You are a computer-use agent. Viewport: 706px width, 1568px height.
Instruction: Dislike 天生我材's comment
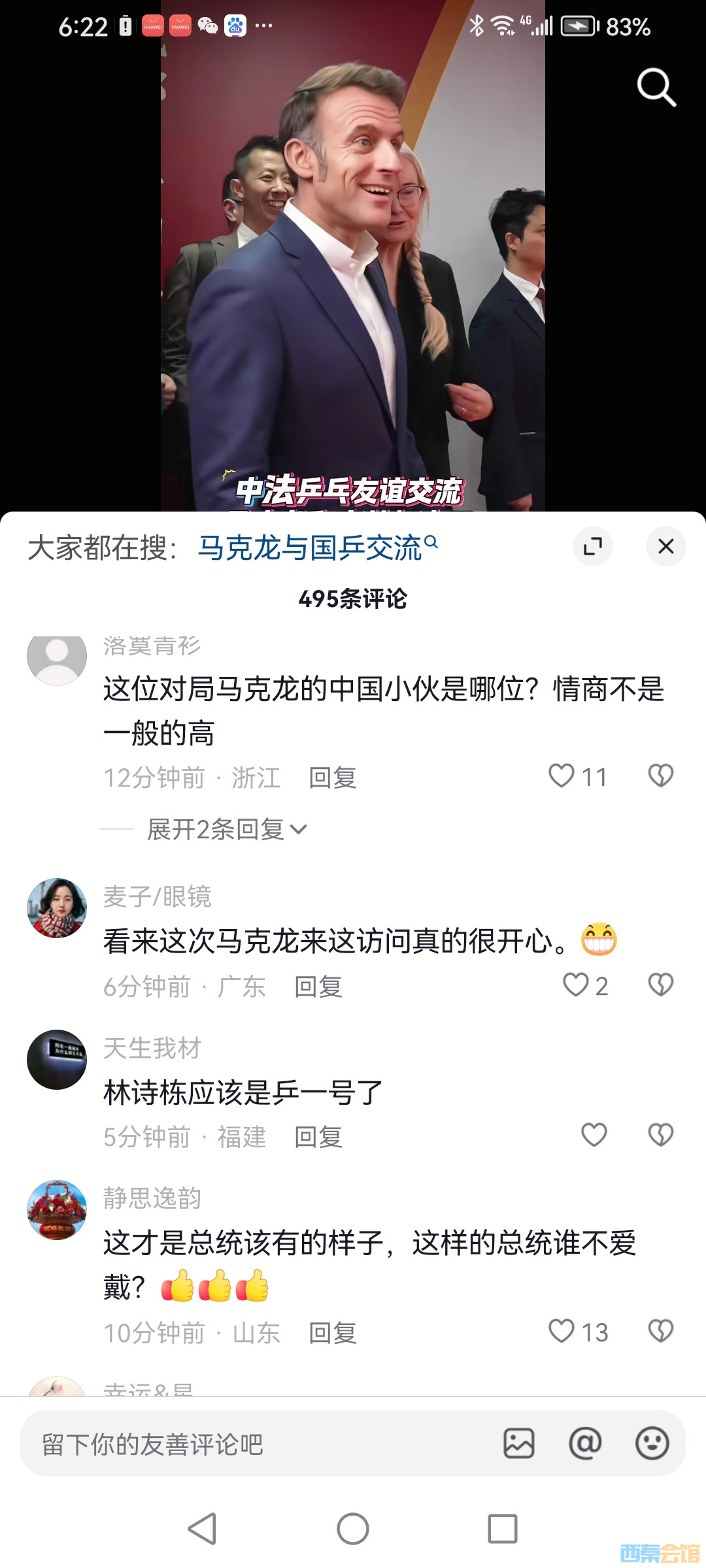coord(660,1135)
